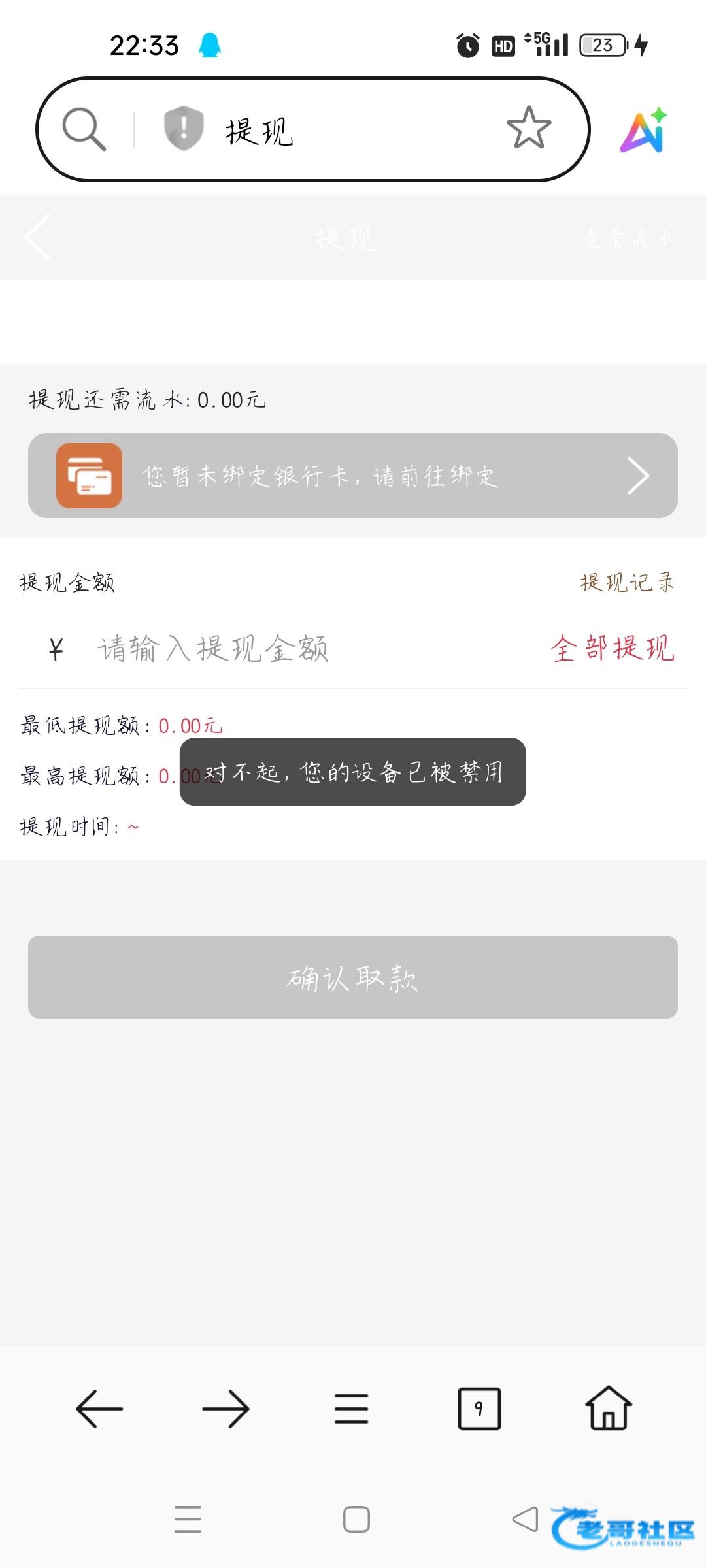Focus the 请输入提现金额 amount field

294,649
